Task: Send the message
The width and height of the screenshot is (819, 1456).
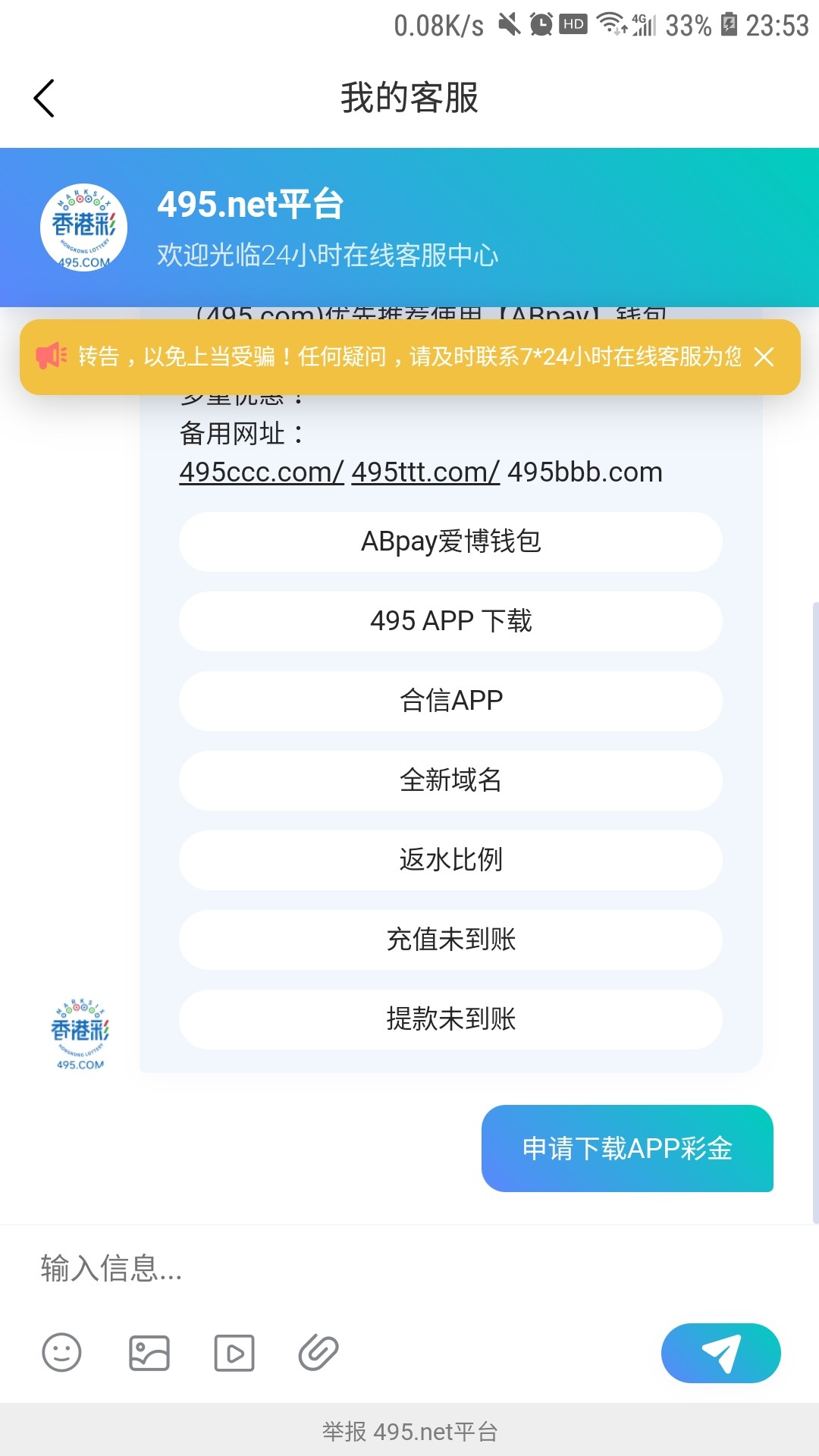Action: coord(720,1353)
